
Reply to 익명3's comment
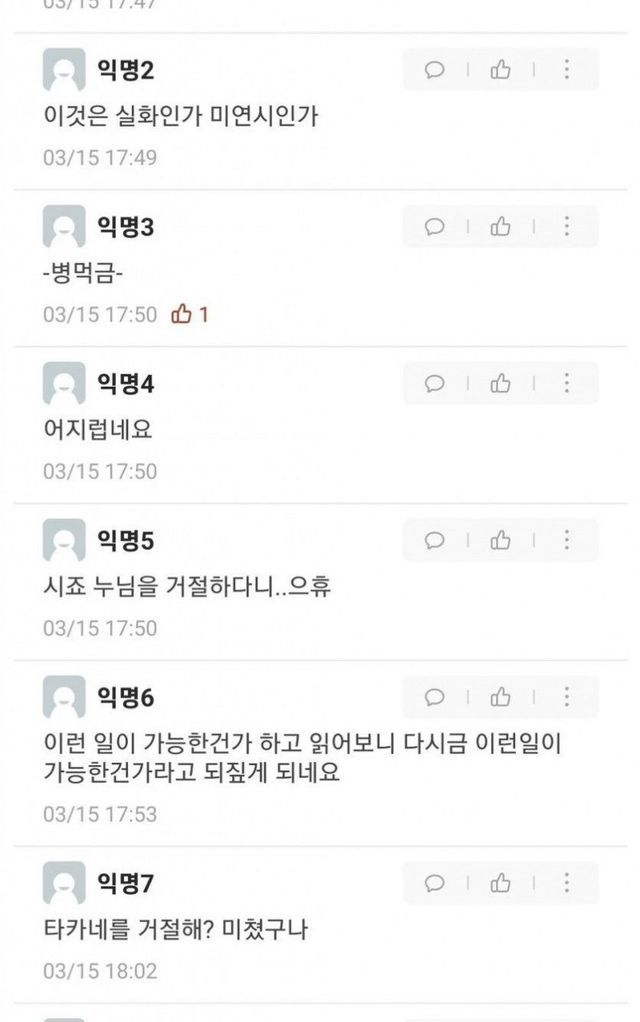tap(435, 227)
